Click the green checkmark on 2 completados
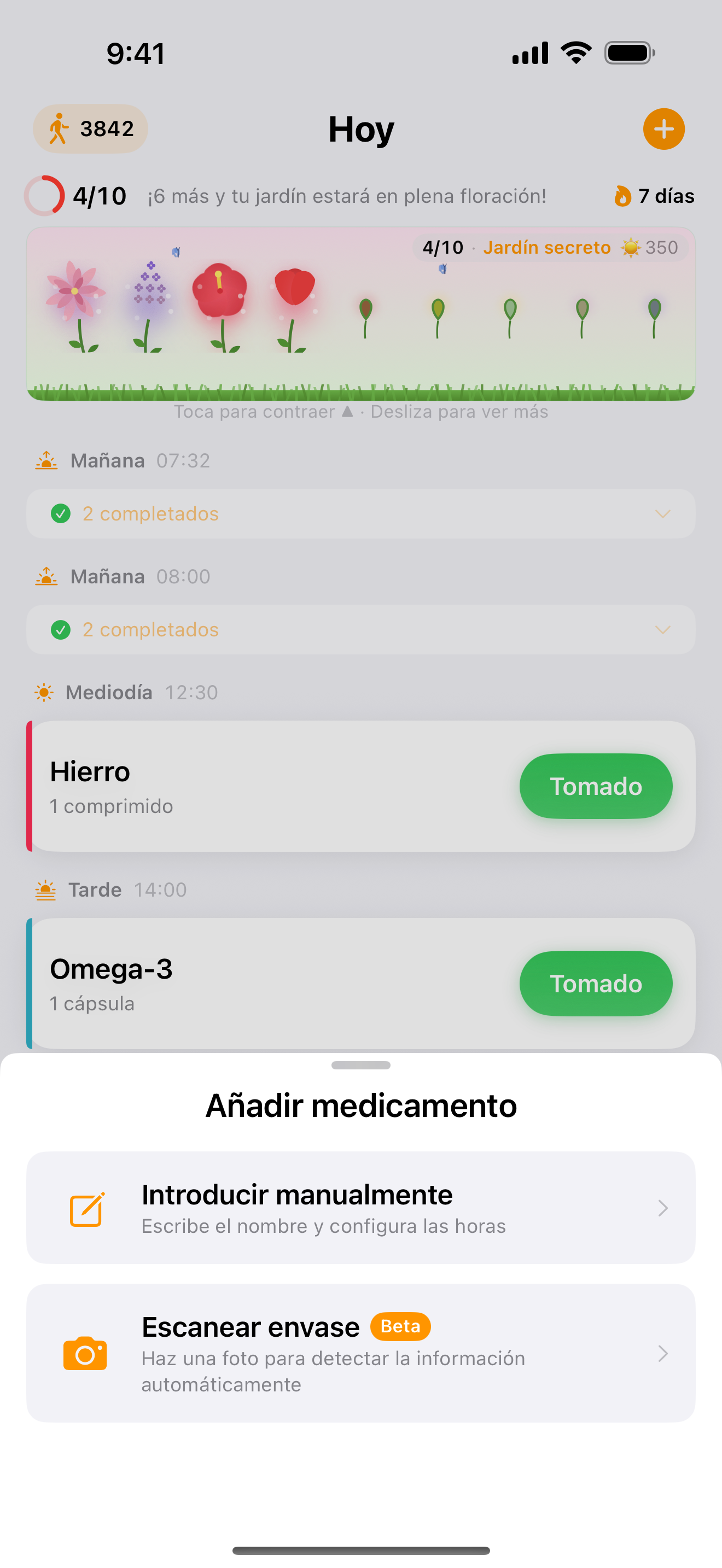 point(60,514)
